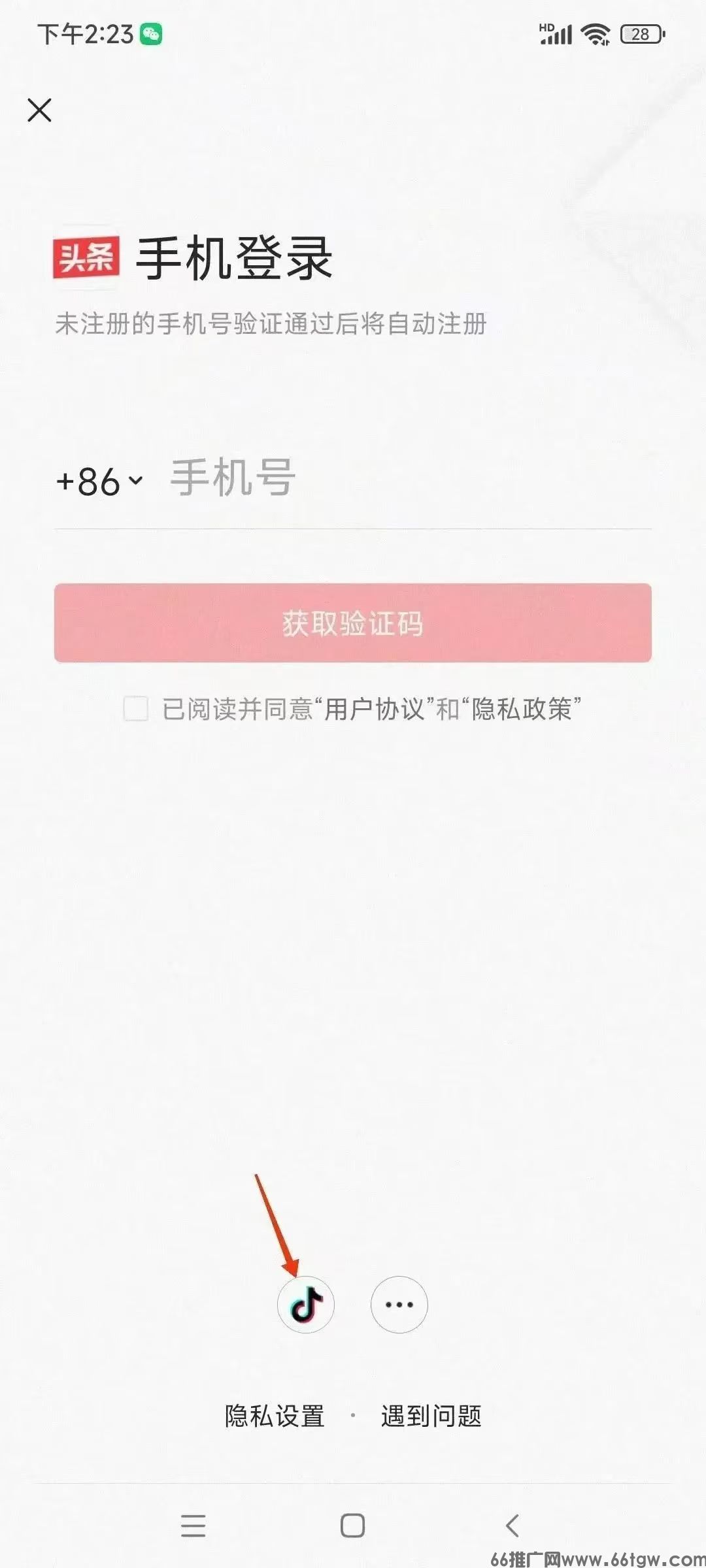
Task: Log in with the Douyin icon
Action: [306, 1304]
